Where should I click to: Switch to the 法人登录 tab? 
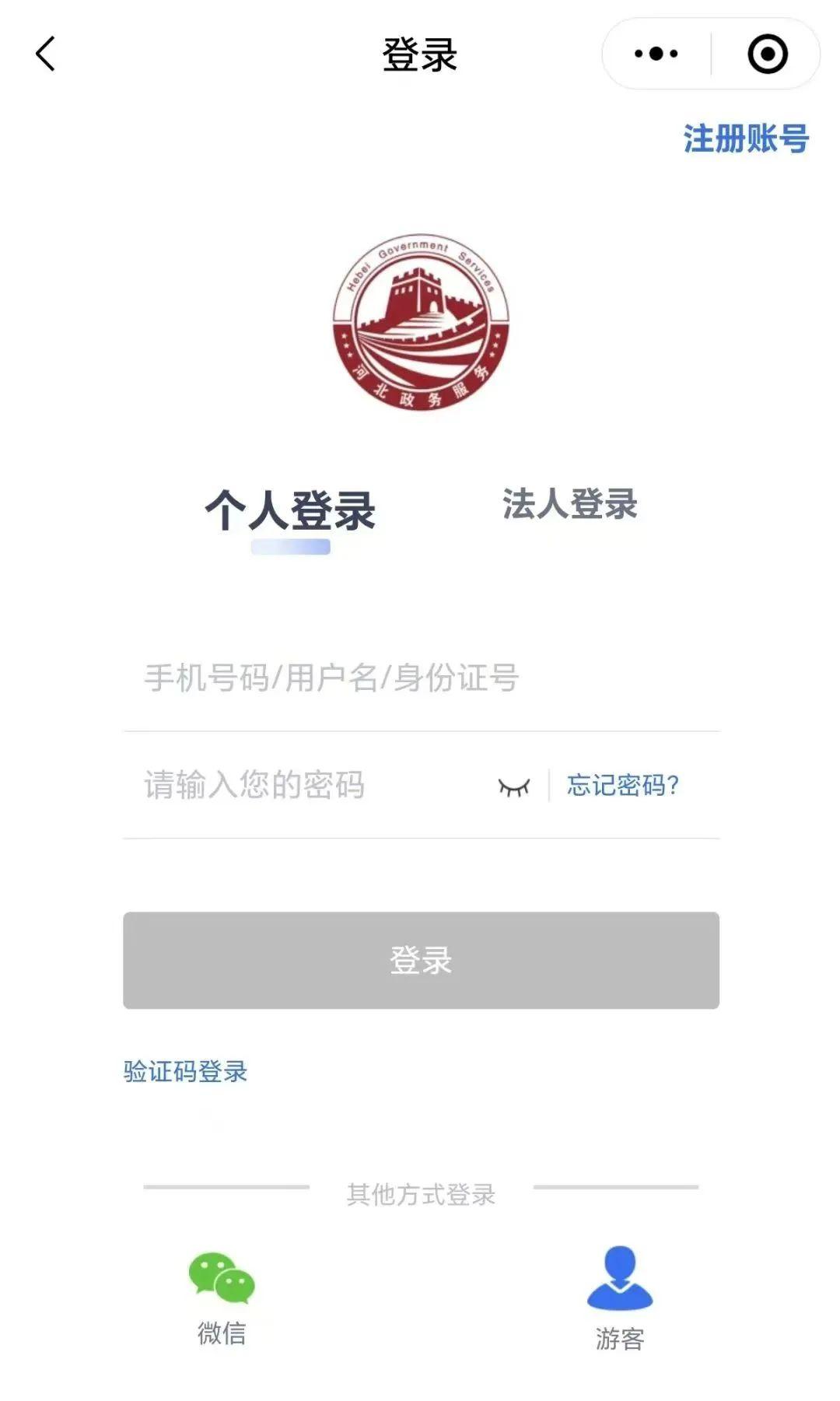coord(569,504)
